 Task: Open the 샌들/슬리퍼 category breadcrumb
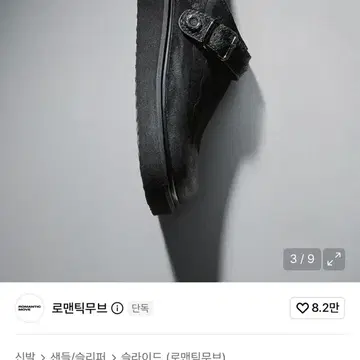pos(78,356)
